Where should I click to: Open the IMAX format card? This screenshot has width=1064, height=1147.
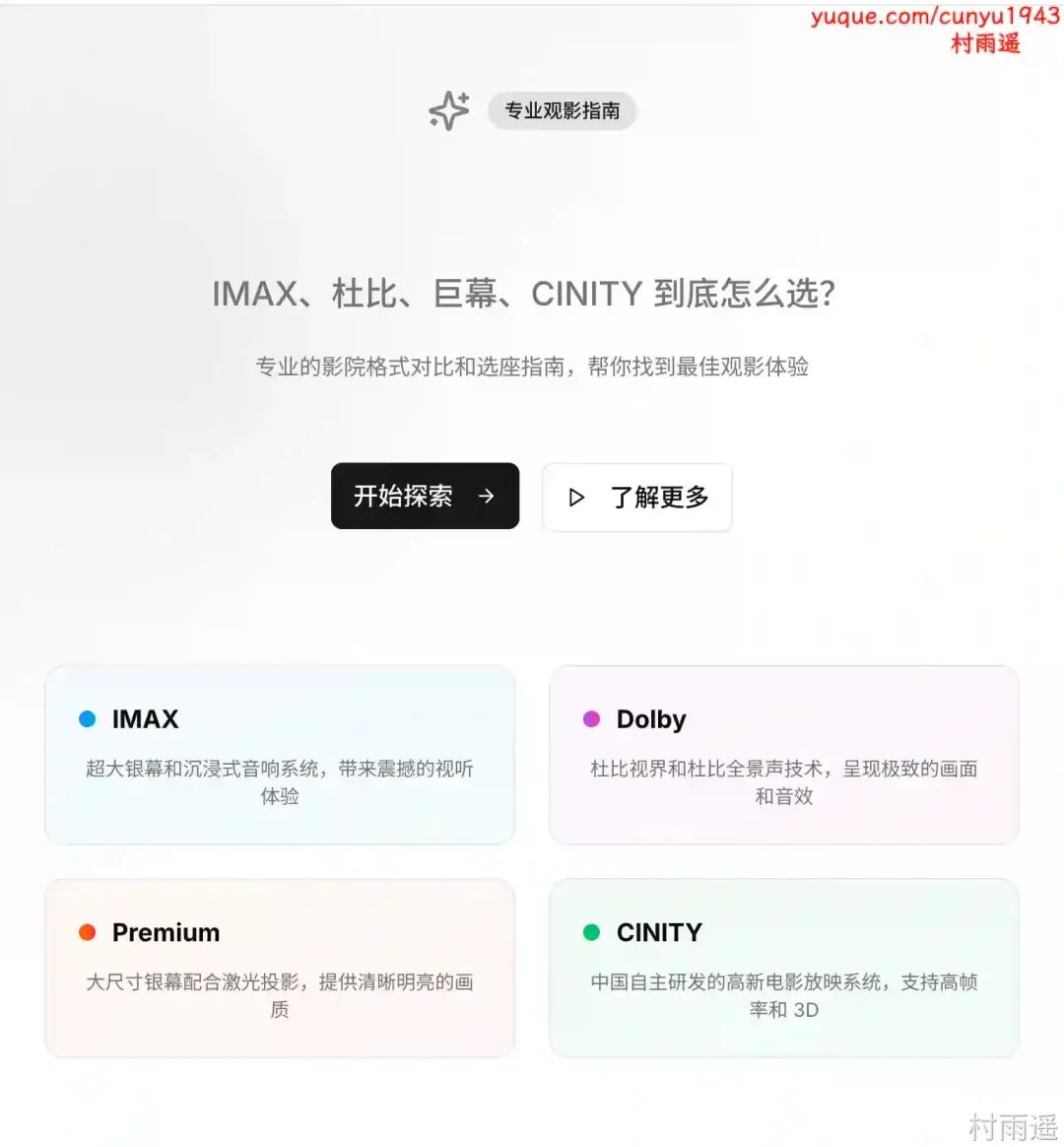pos(280,755)
